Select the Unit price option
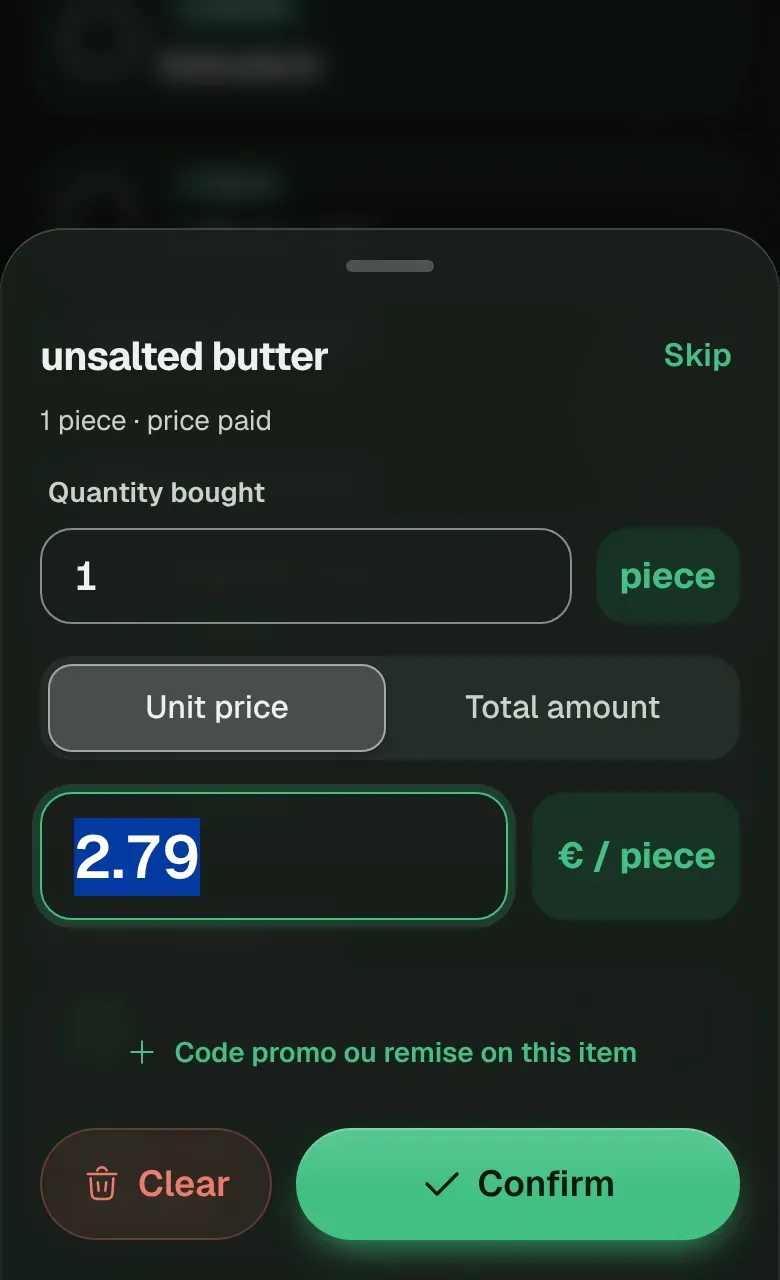The width and height of the screenshot is (780, 1280). coord(217,708)
